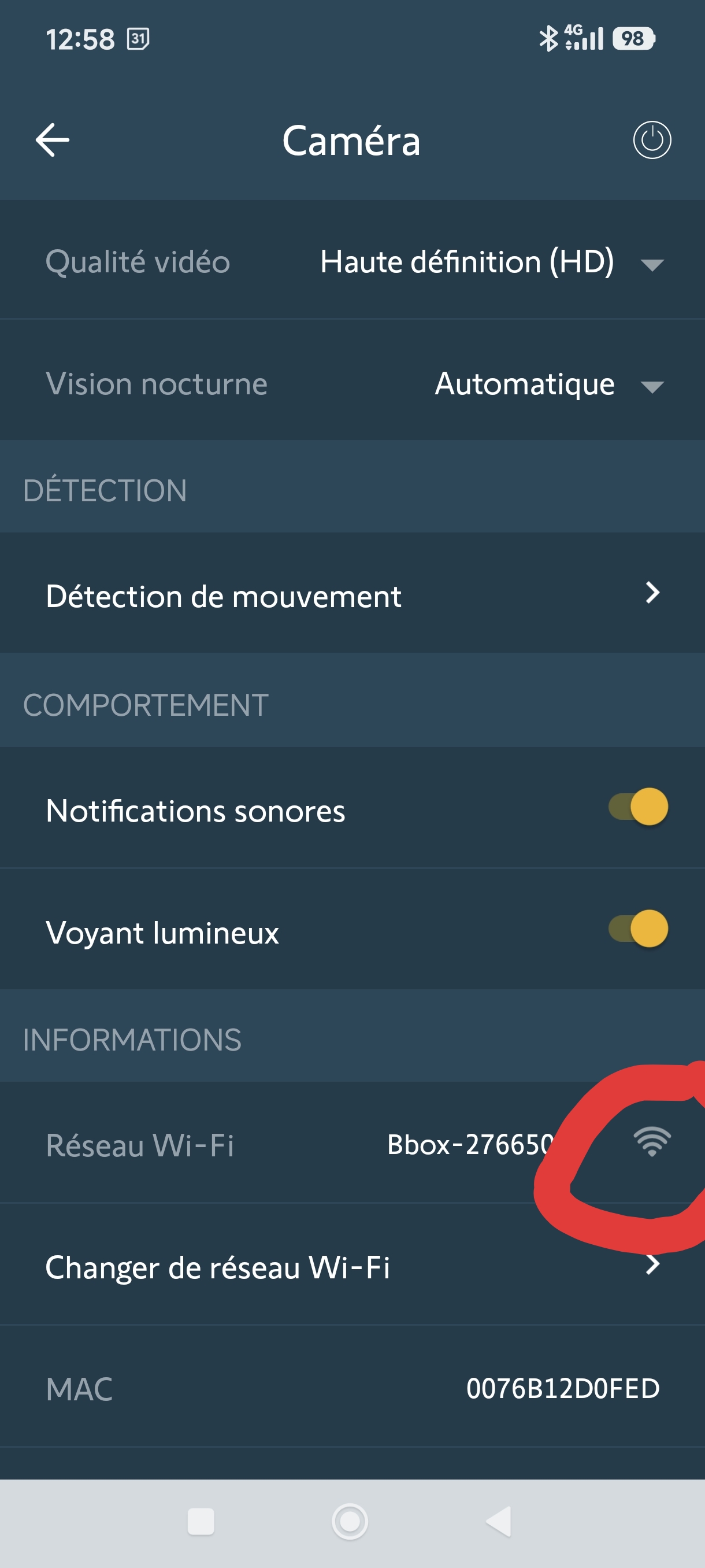This screenshot has height=1568, width=705.
Task: Turn off Voyant lumineux
Action: [x=638, y=929]
